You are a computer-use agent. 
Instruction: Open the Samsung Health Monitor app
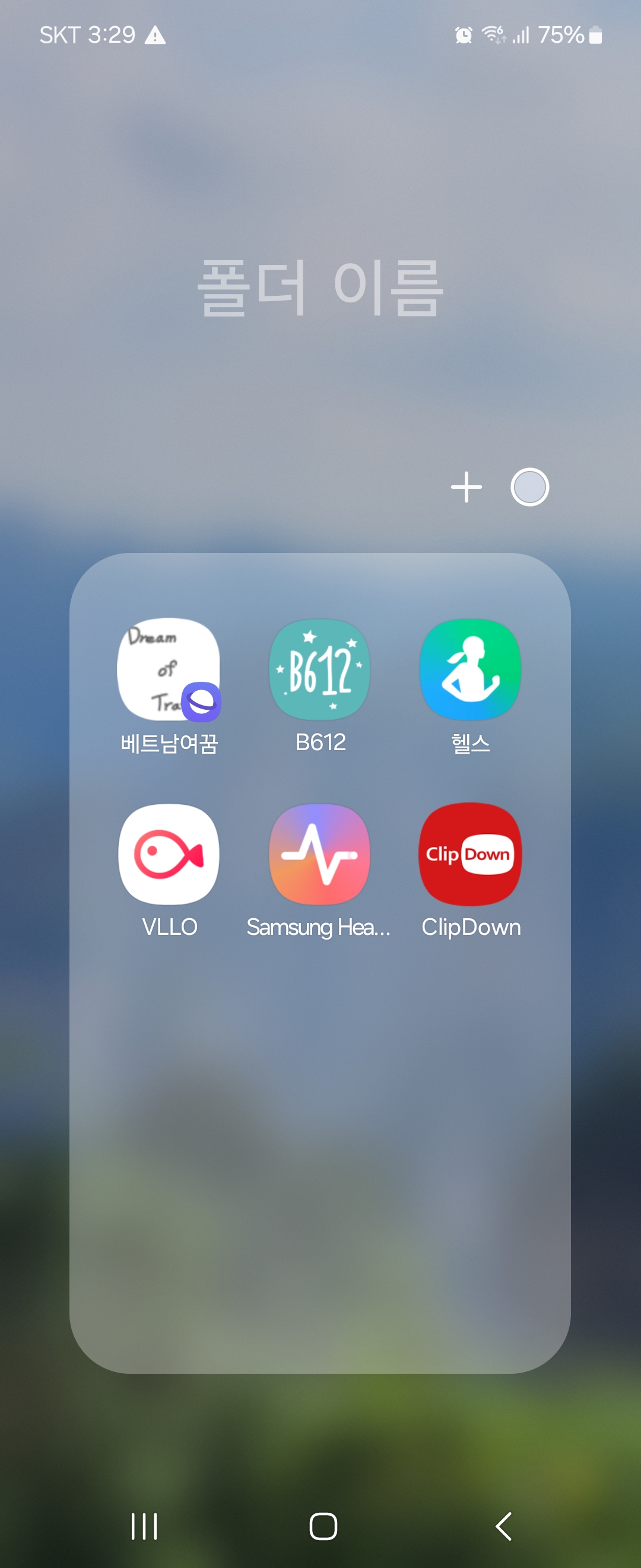pos(320,854)
